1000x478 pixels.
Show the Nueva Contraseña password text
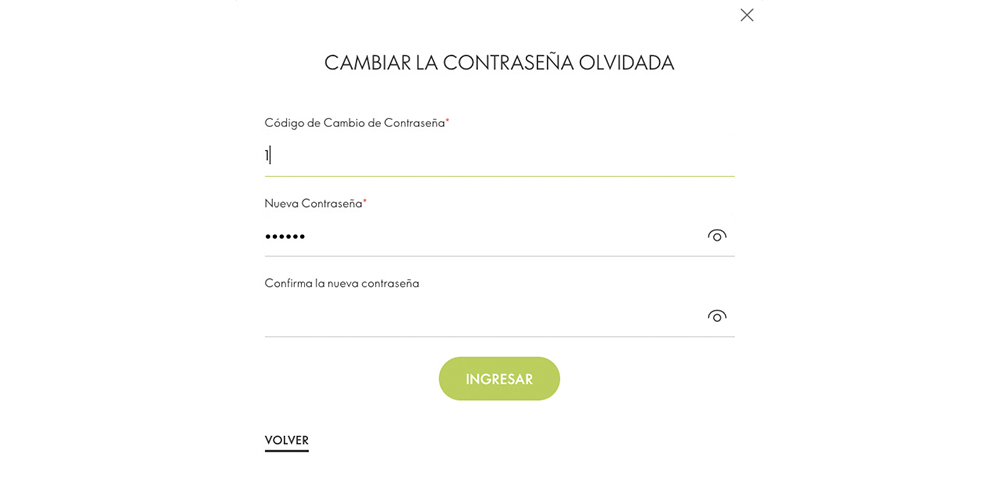(716, 236)
